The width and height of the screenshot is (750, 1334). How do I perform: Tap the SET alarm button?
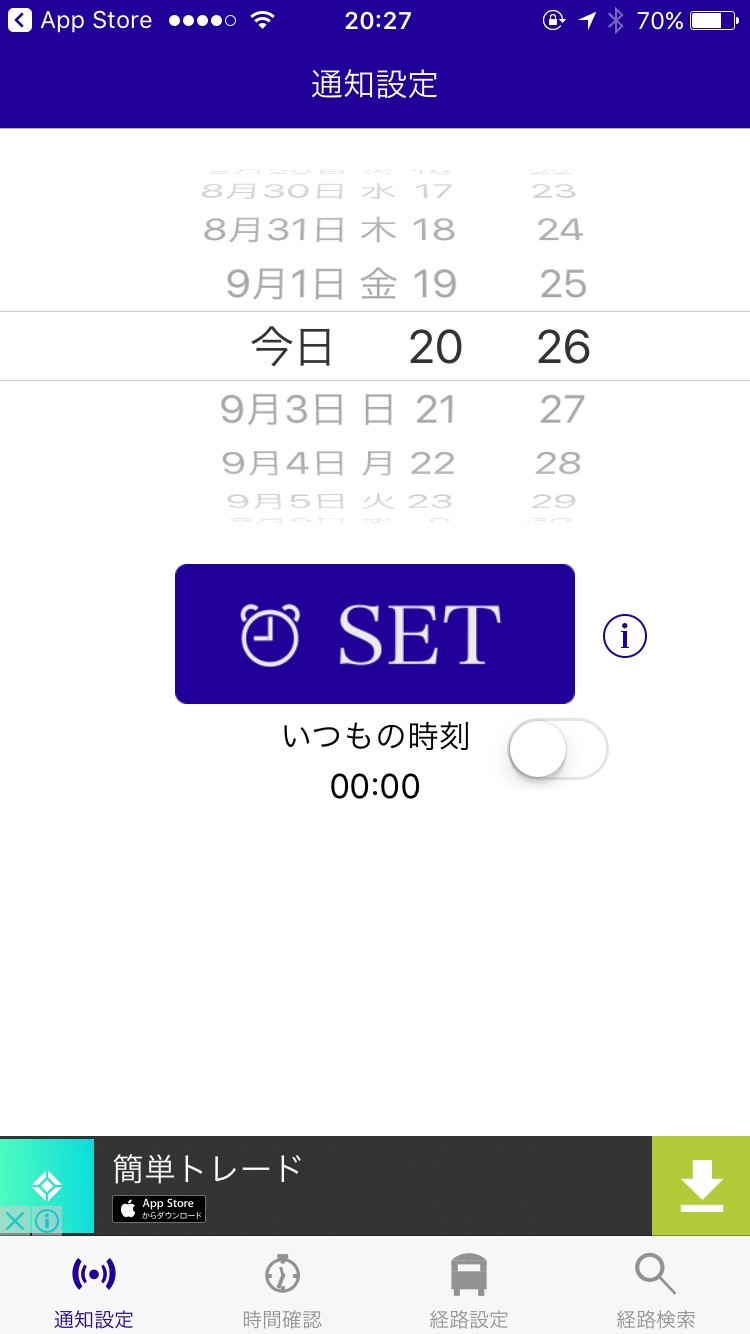click(x=375, y=634)
